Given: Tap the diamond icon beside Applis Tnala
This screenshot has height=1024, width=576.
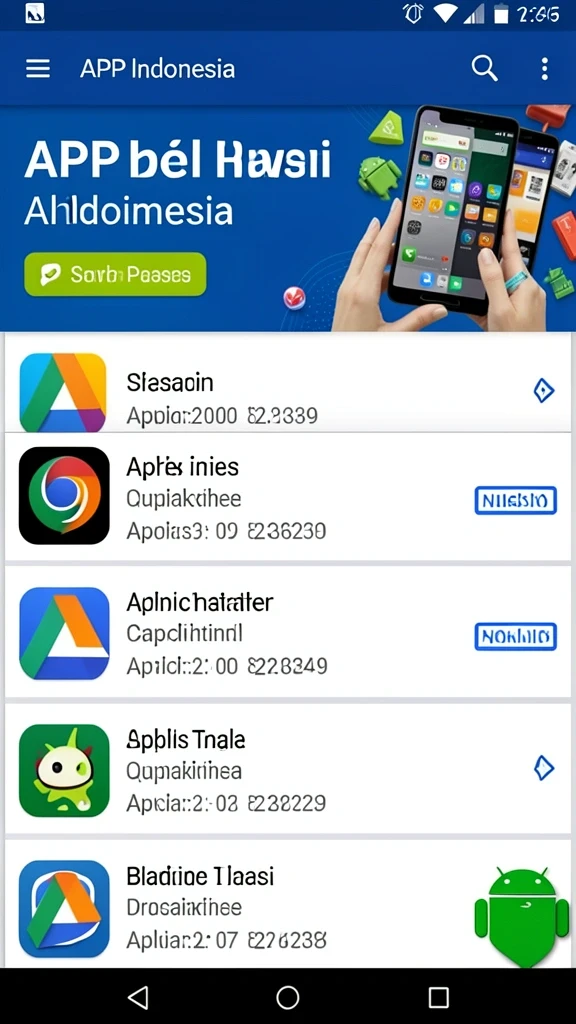Looking at the screenshot, I should click(x=543, y=767).
